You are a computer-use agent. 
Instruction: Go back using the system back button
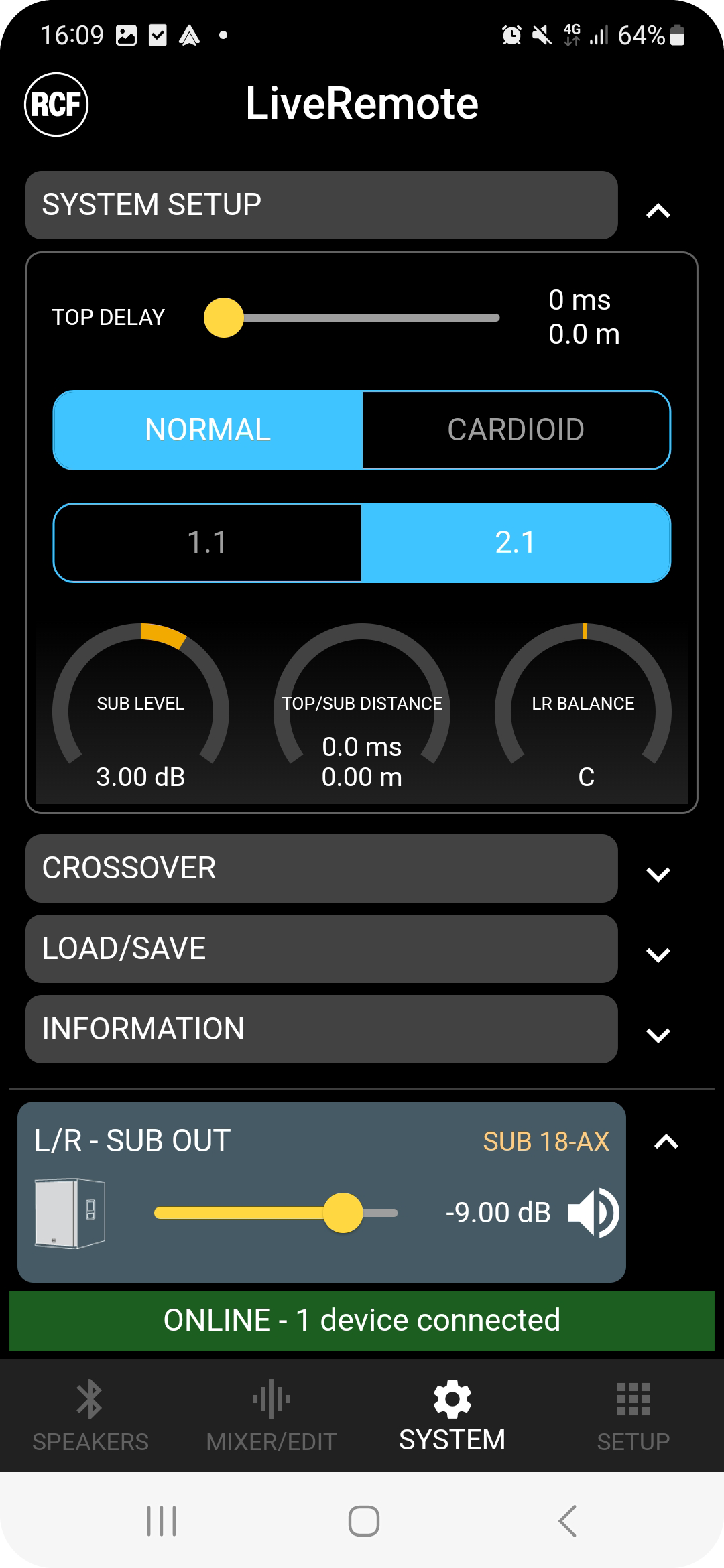click(567, 1520)
